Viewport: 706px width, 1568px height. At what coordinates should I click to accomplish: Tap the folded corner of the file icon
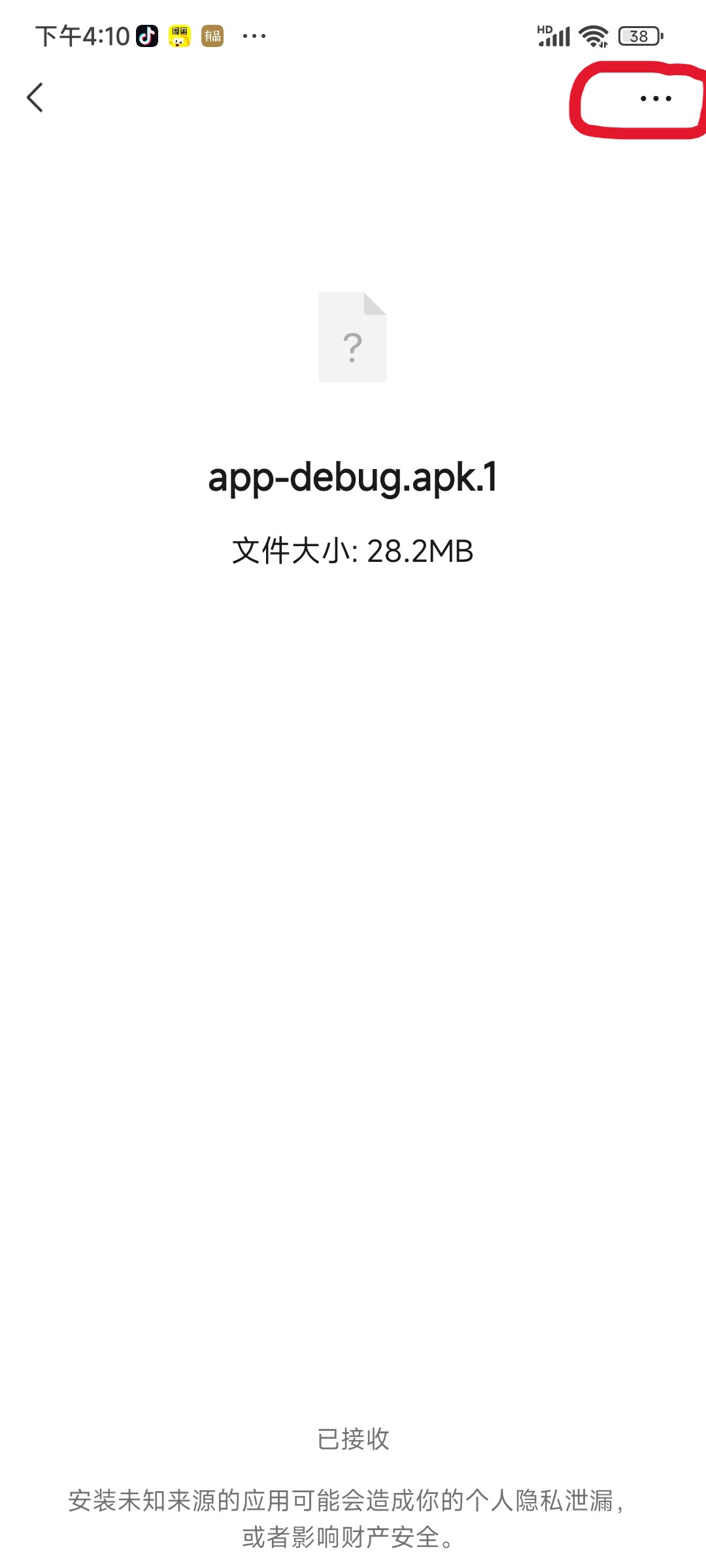coord(374,304)
